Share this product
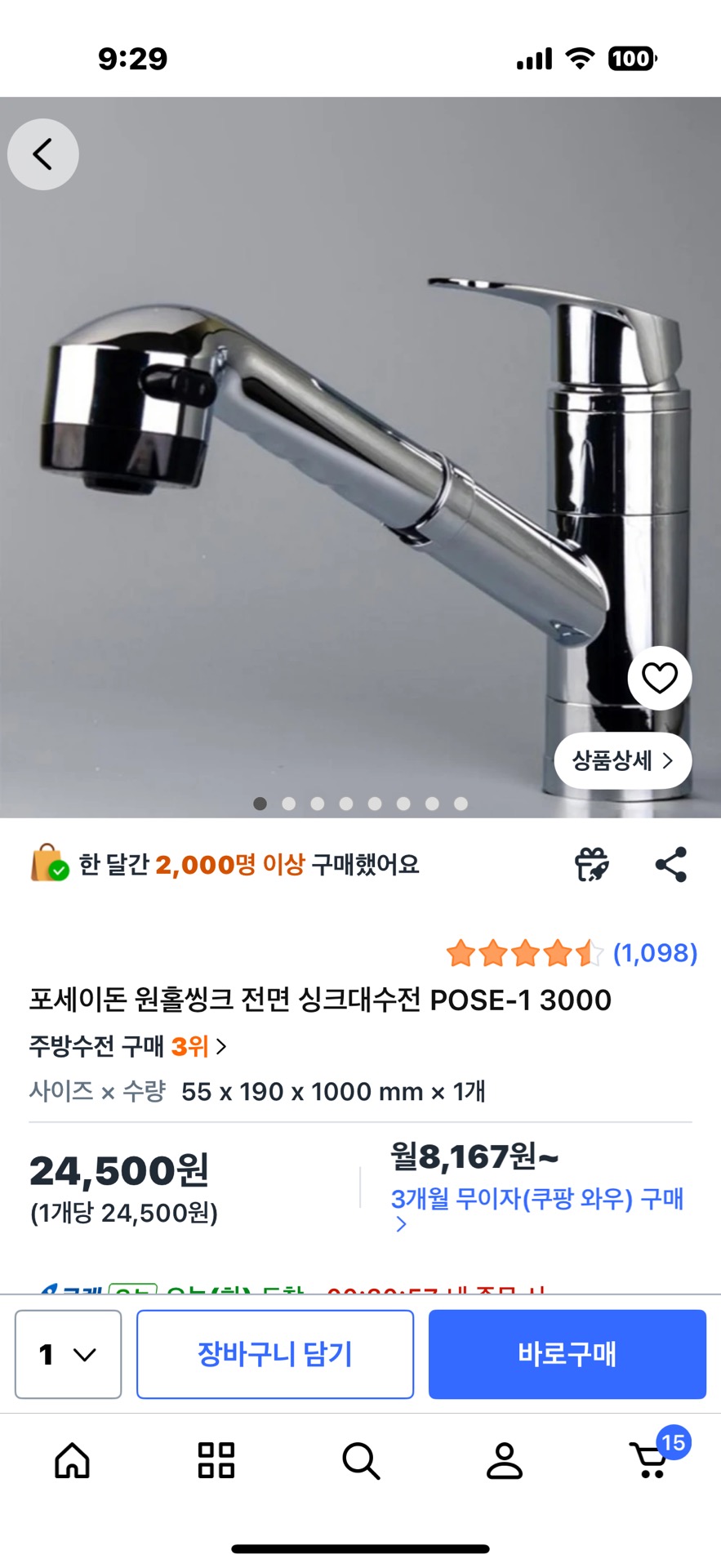Image resolution: width=721 pixels, height=1568 pixels. coord(670,865)
